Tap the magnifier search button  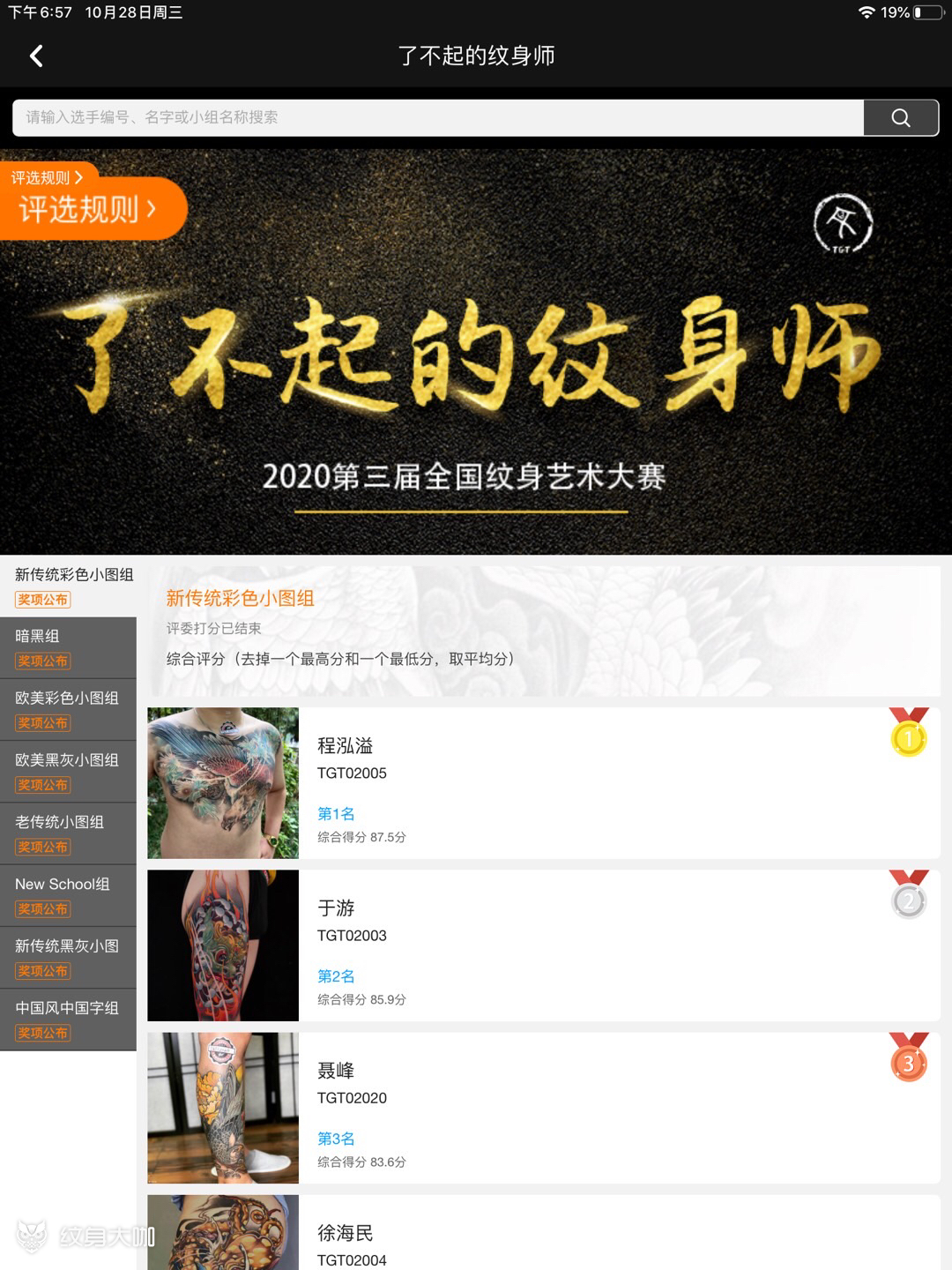click(900, 118)
